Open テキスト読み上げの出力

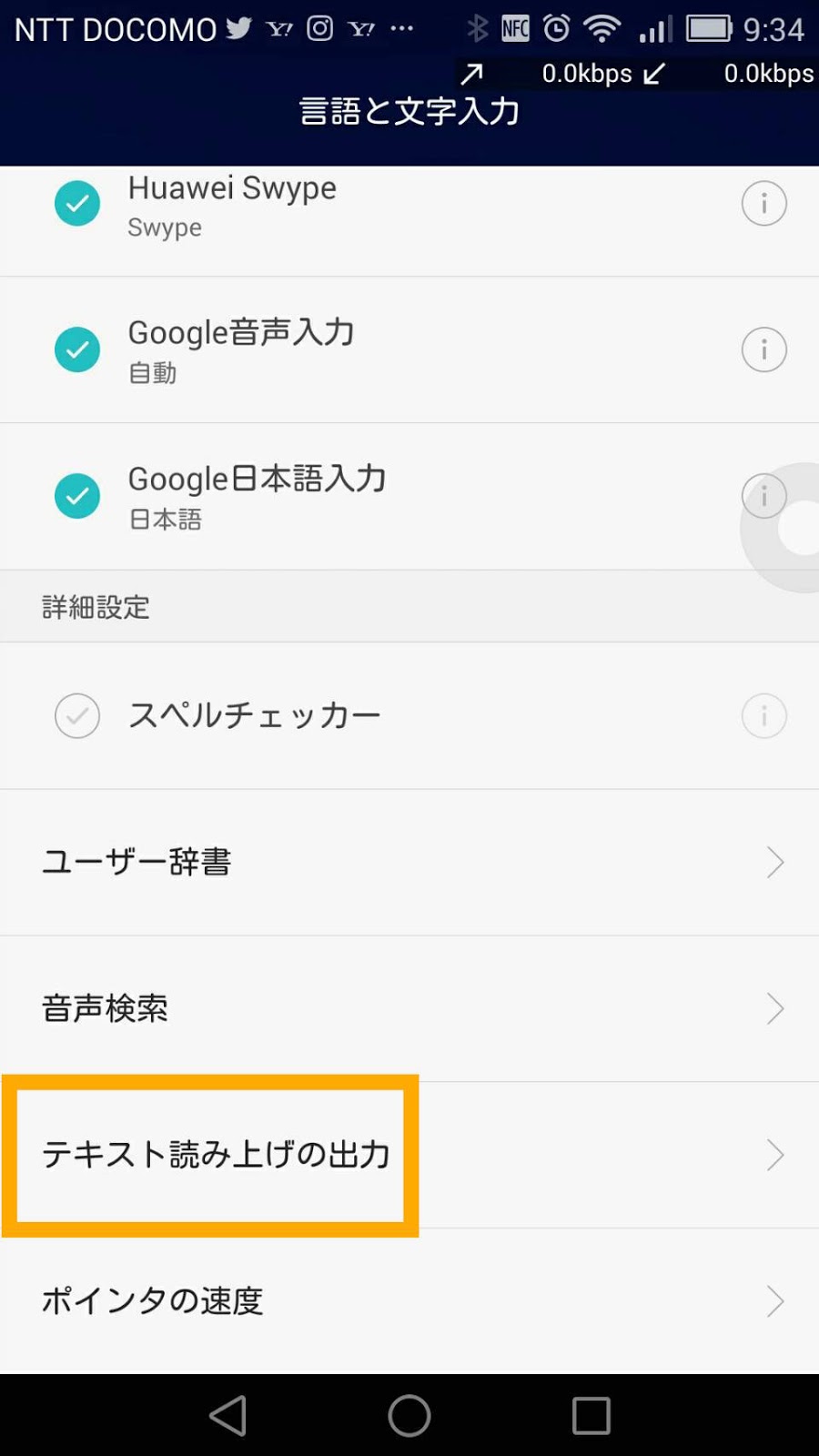coord(409,1155)
